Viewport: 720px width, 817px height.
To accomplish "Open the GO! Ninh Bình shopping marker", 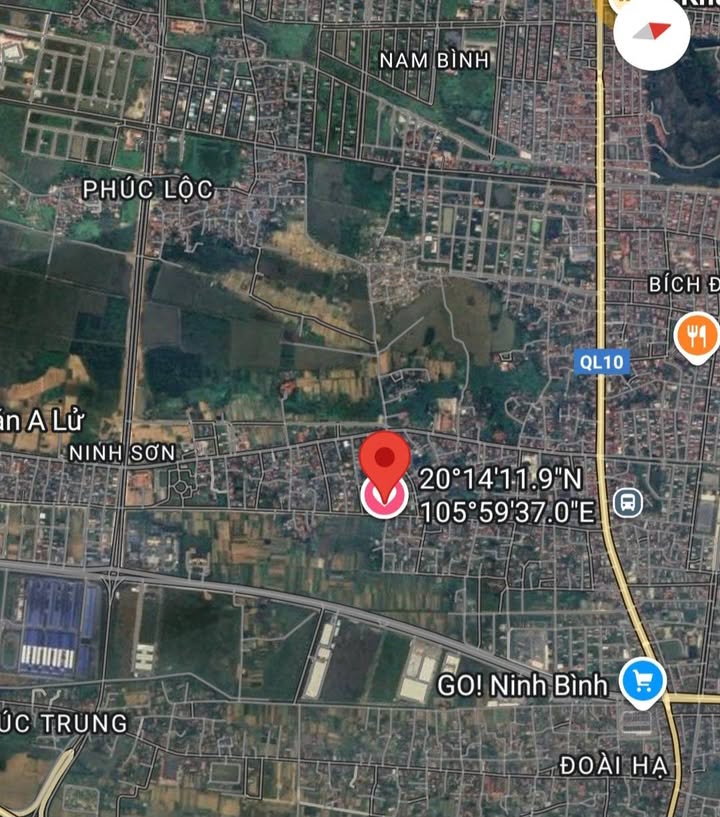I will point(642,683).
